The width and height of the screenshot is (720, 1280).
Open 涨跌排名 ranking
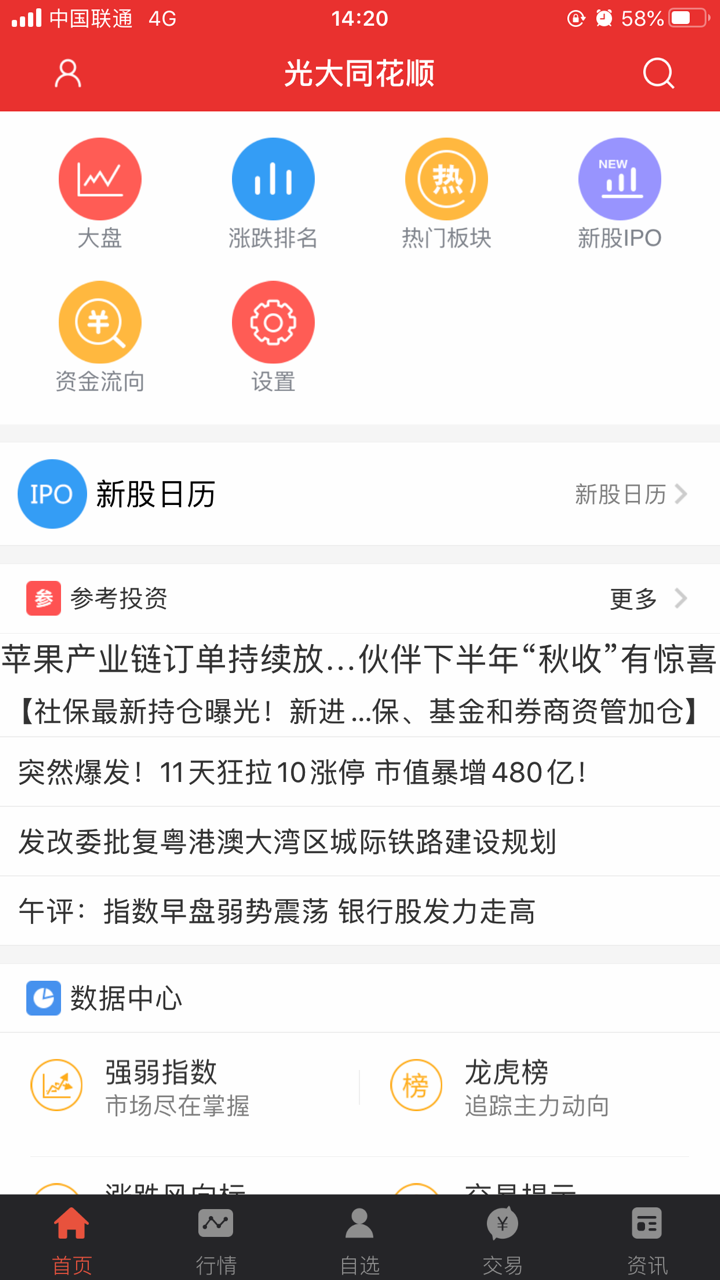273,194
